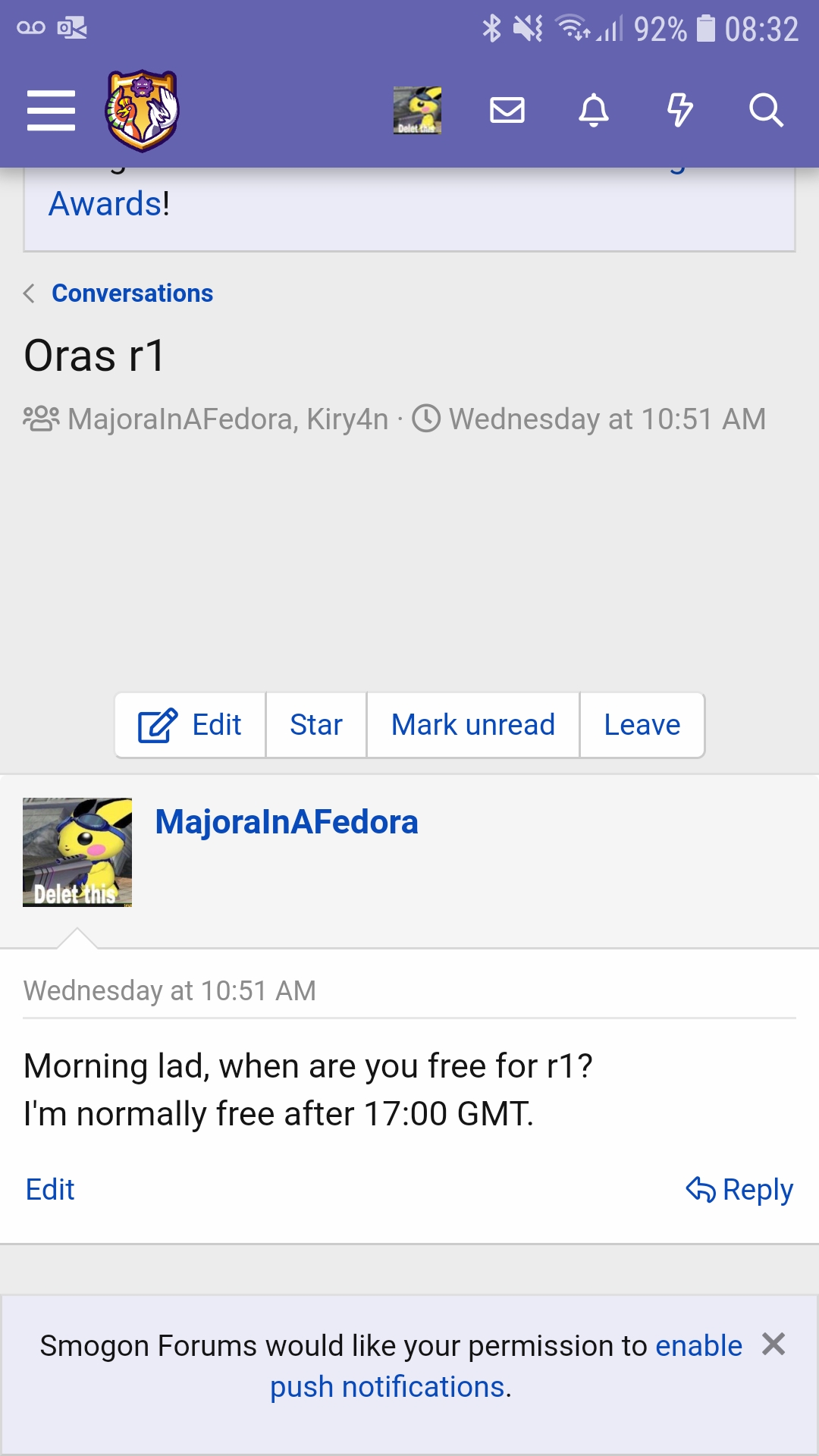This screenshot has height=1456, width=819.
Task: Star this conversation
Action: (316, 725)
